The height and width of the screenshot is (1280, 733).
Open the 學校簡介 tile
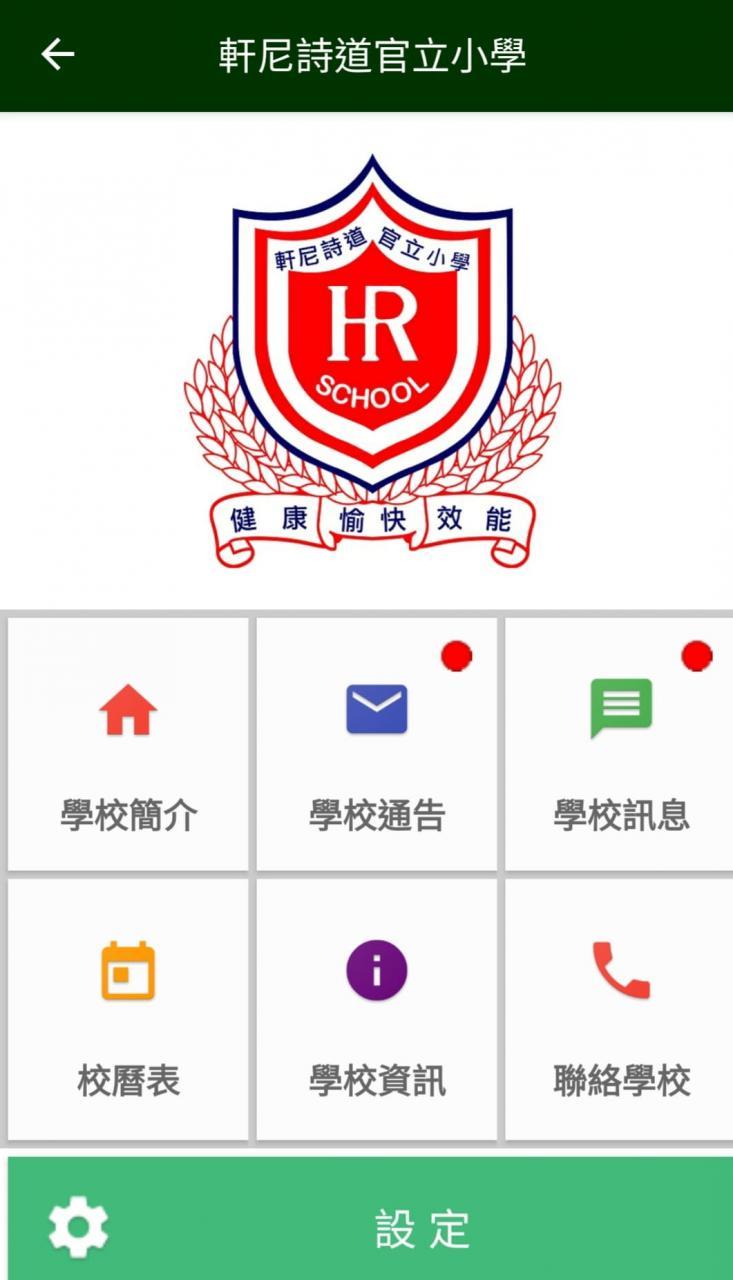click(x=128, y=745)
